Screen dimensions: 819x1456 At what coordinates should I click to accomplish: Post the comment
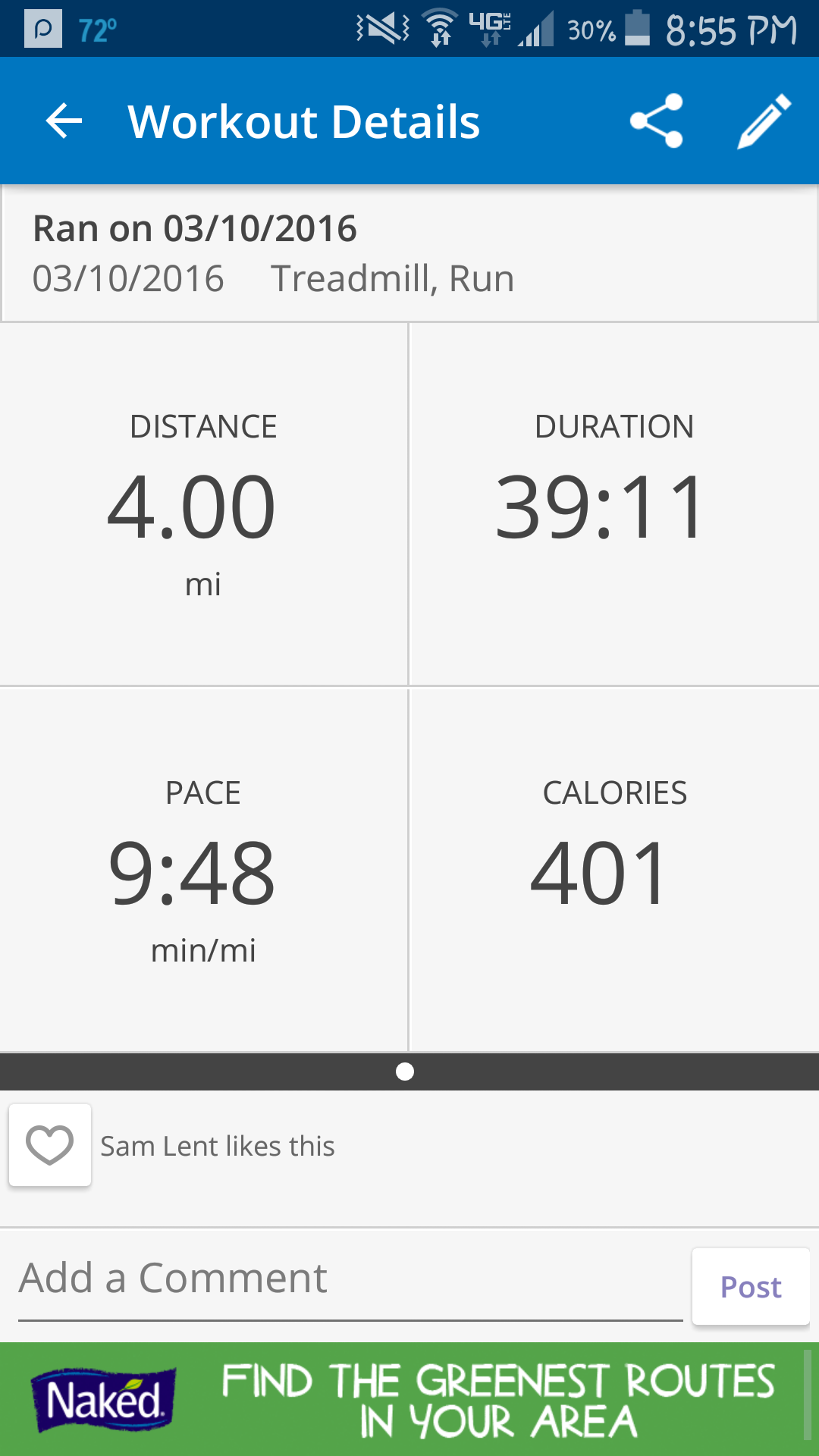click(x=750, y=1287)
